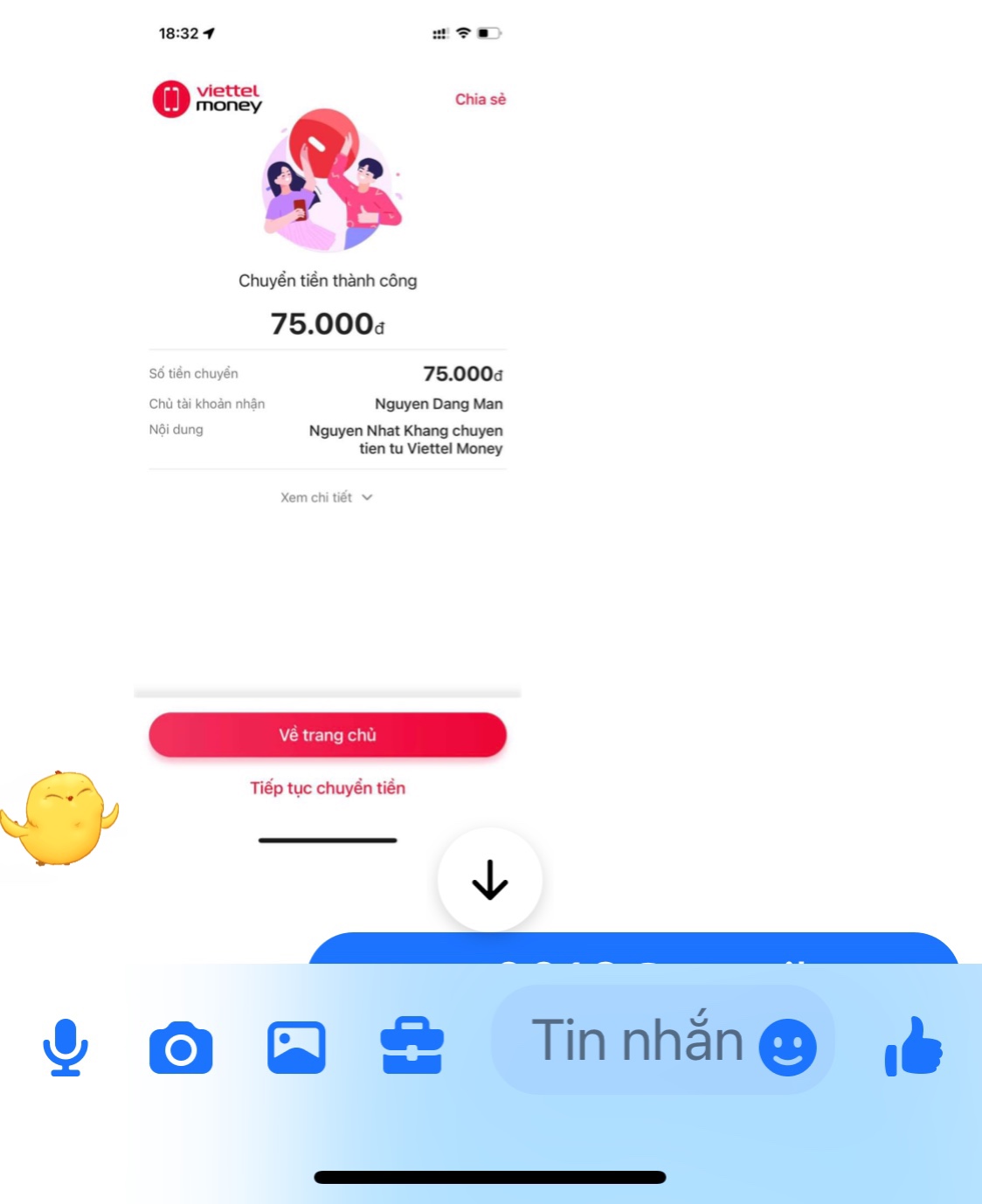Record a voice message with the microphone
982x1204 pixels.
click(x=66, y=1047)
